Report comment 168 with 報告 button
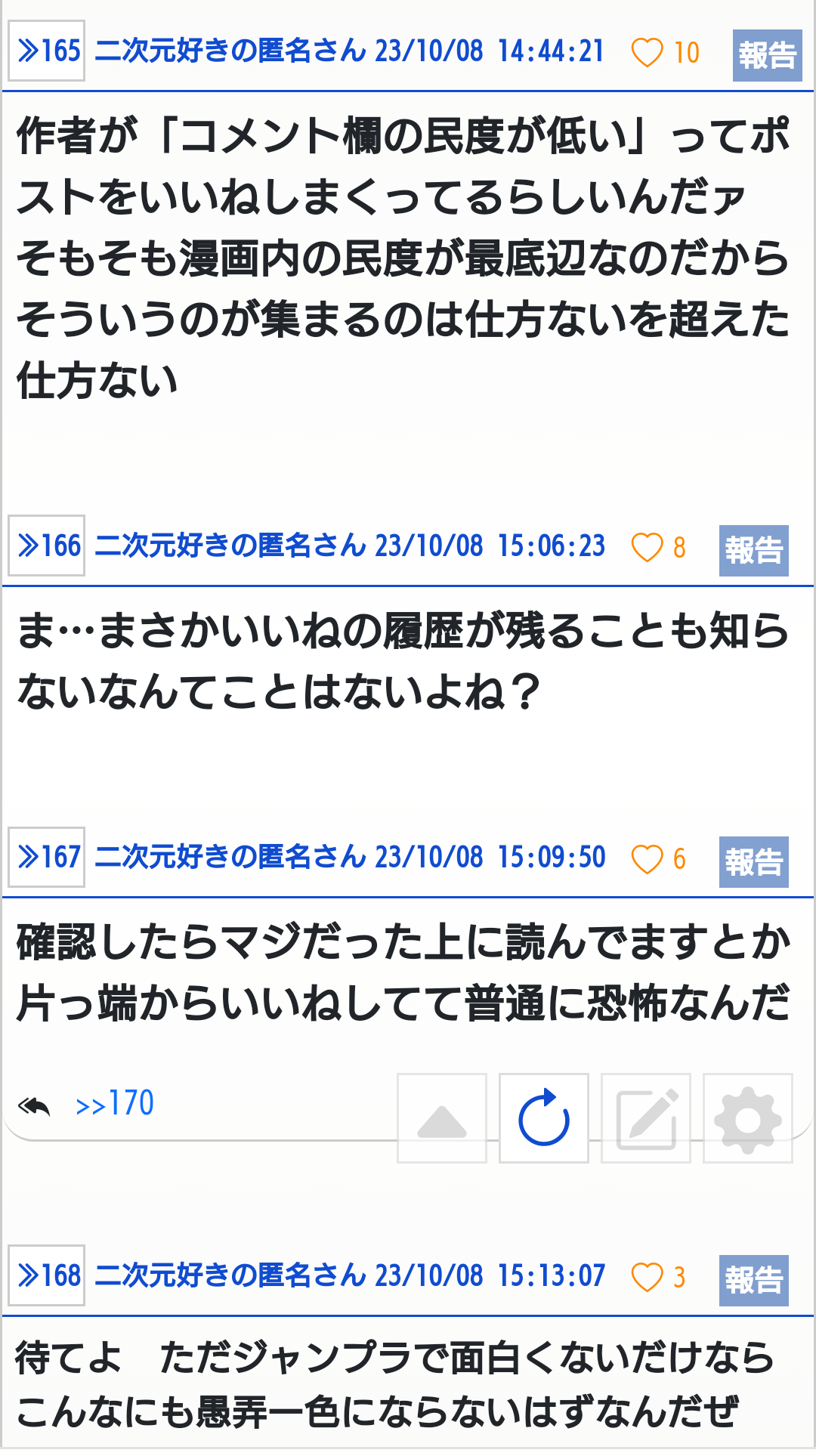816x1456 pixels. (x=753, y=1281)
